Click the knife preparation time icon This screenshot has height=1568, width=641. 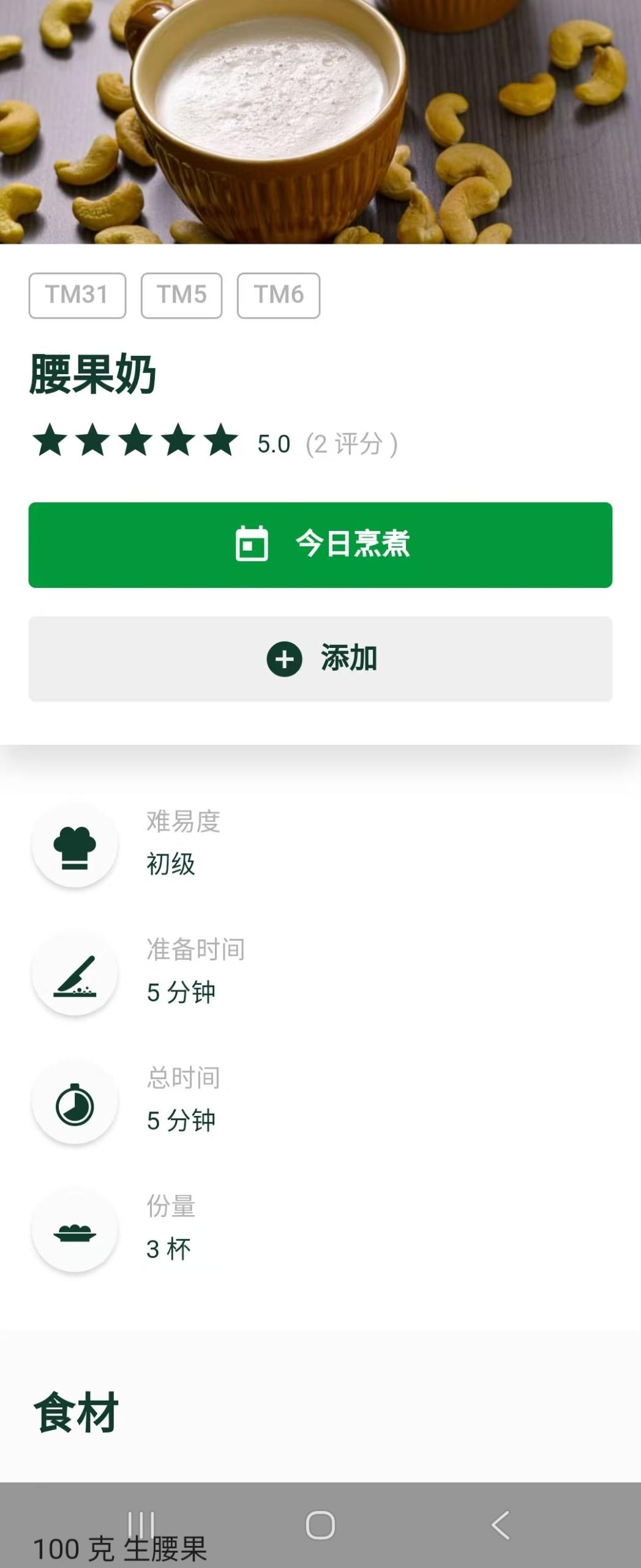click(x=75, y=975)
